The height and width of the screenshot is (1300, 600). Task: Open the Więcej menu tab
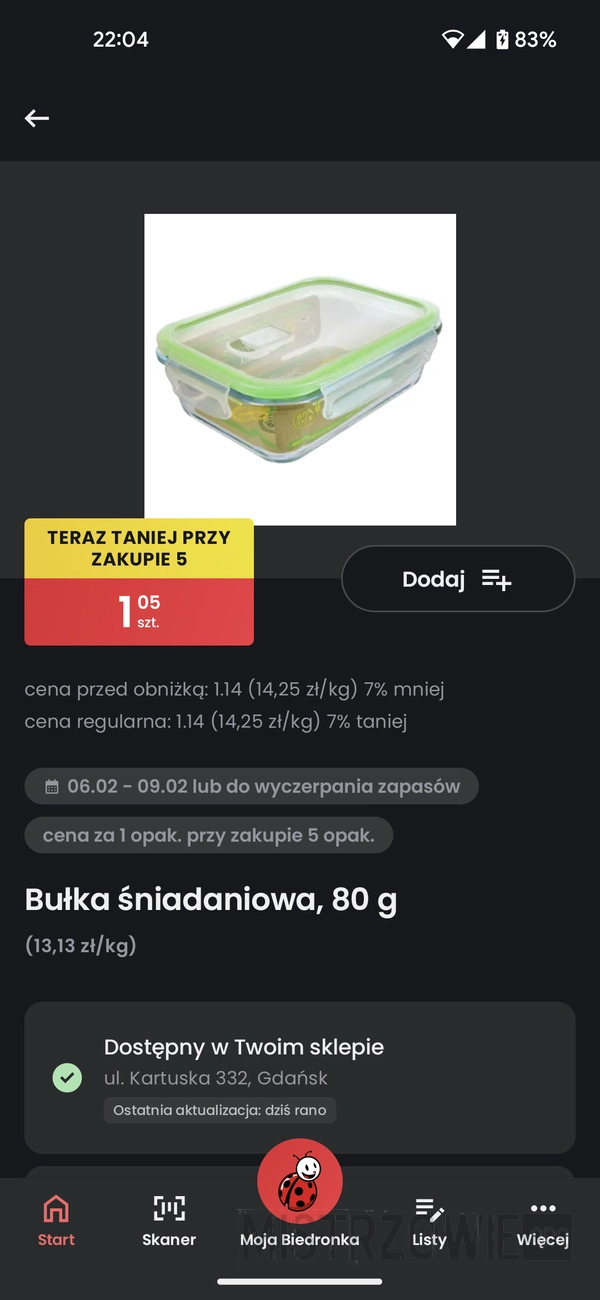point(543,1220)
